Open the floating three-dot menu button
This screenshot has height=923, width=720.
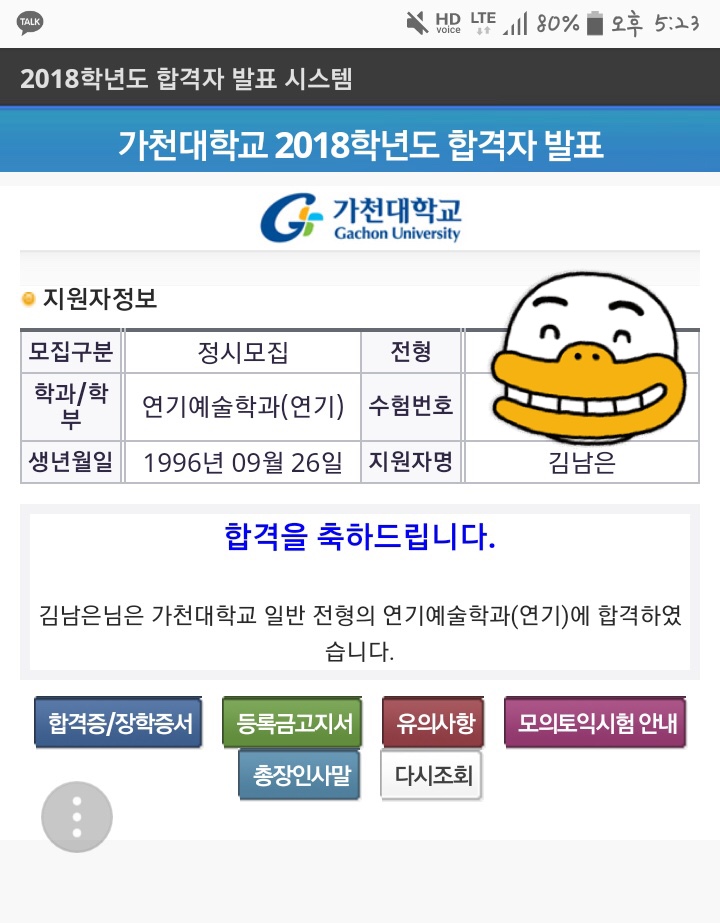click(77, 817)
